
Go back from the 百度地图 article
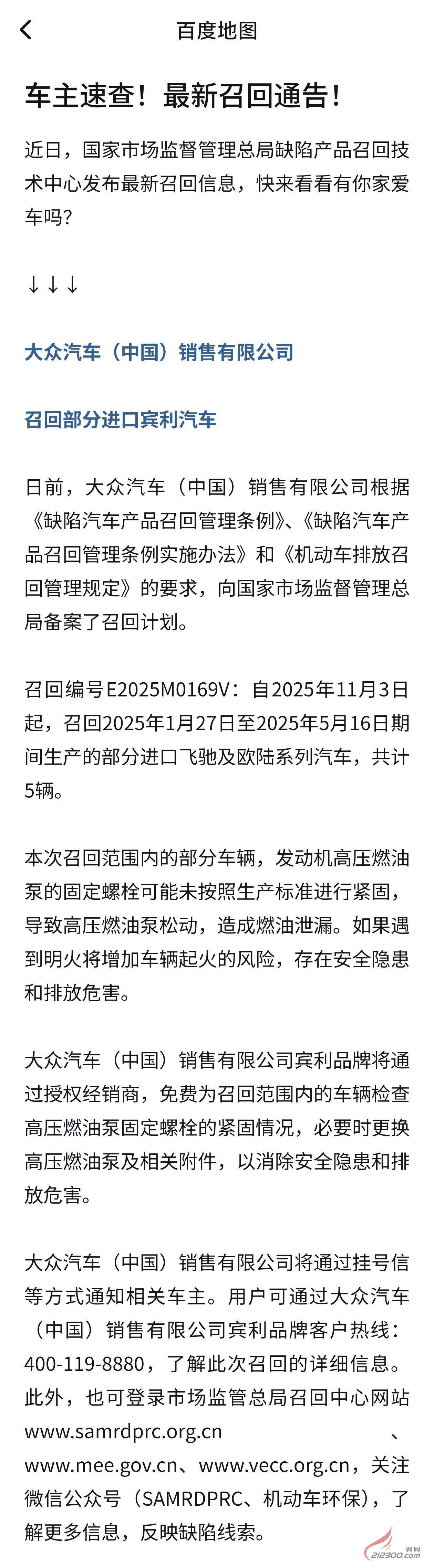tap(25, 29)
